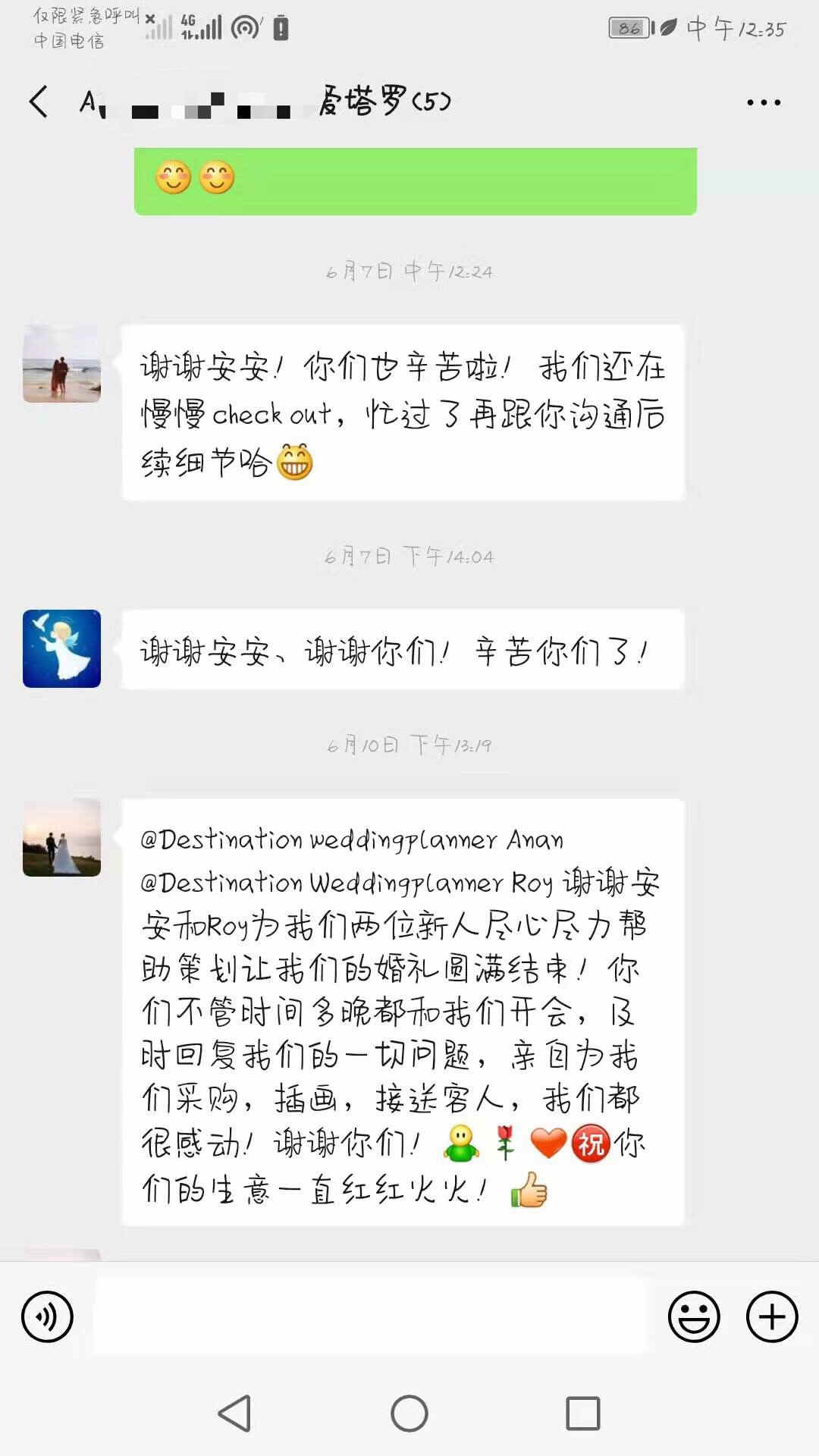Tap the system home button

(x=409, y=1414)
